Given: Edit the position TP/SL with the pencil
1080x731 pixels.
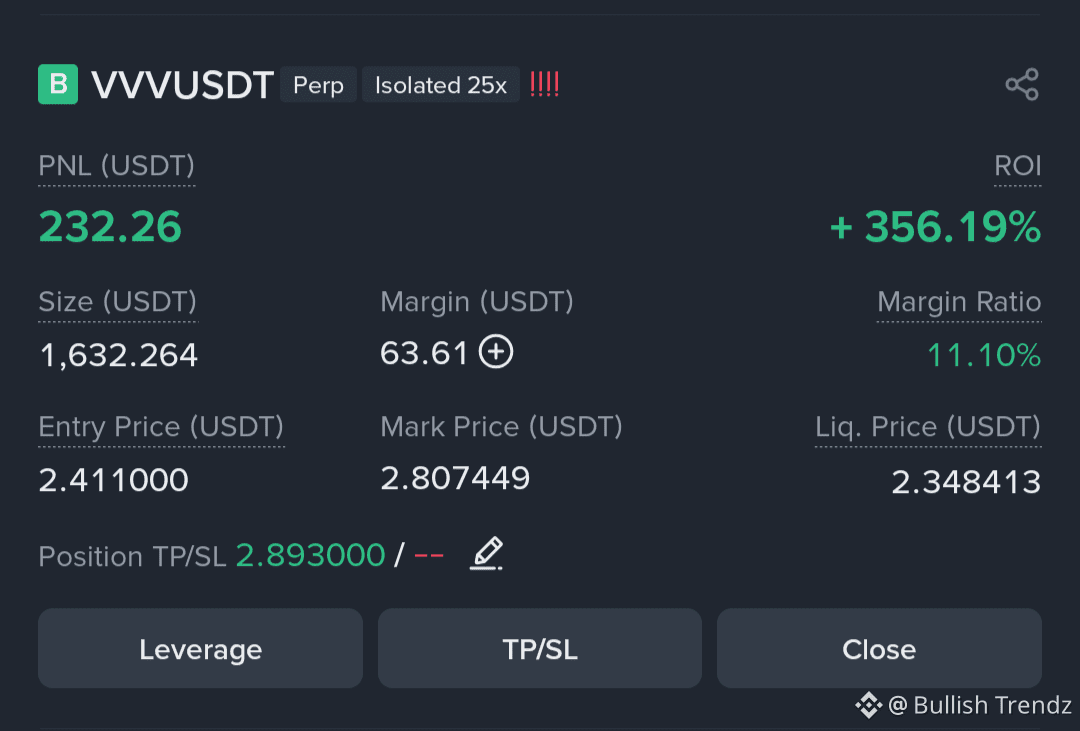Looking at the screenshot, I should click(486, 554).
